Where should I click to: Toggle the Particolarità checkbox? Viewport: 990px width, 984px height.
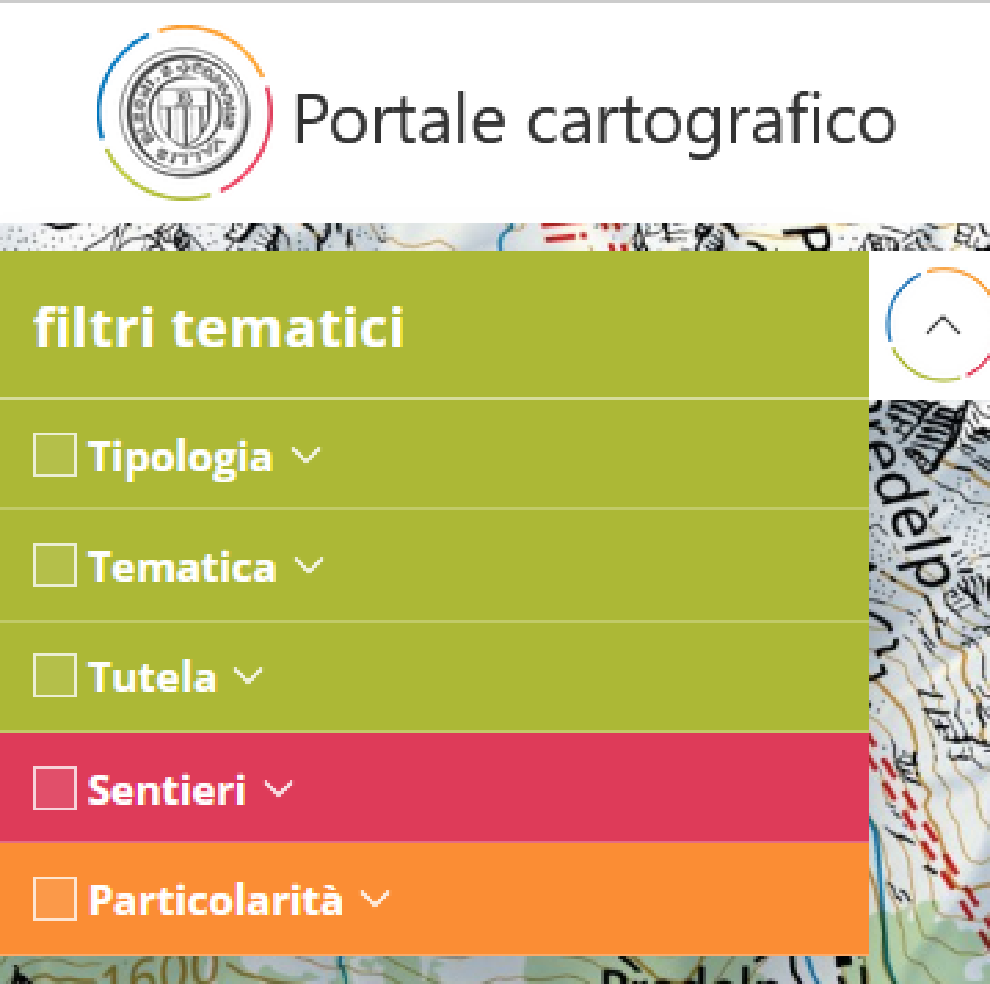point(54,899)
